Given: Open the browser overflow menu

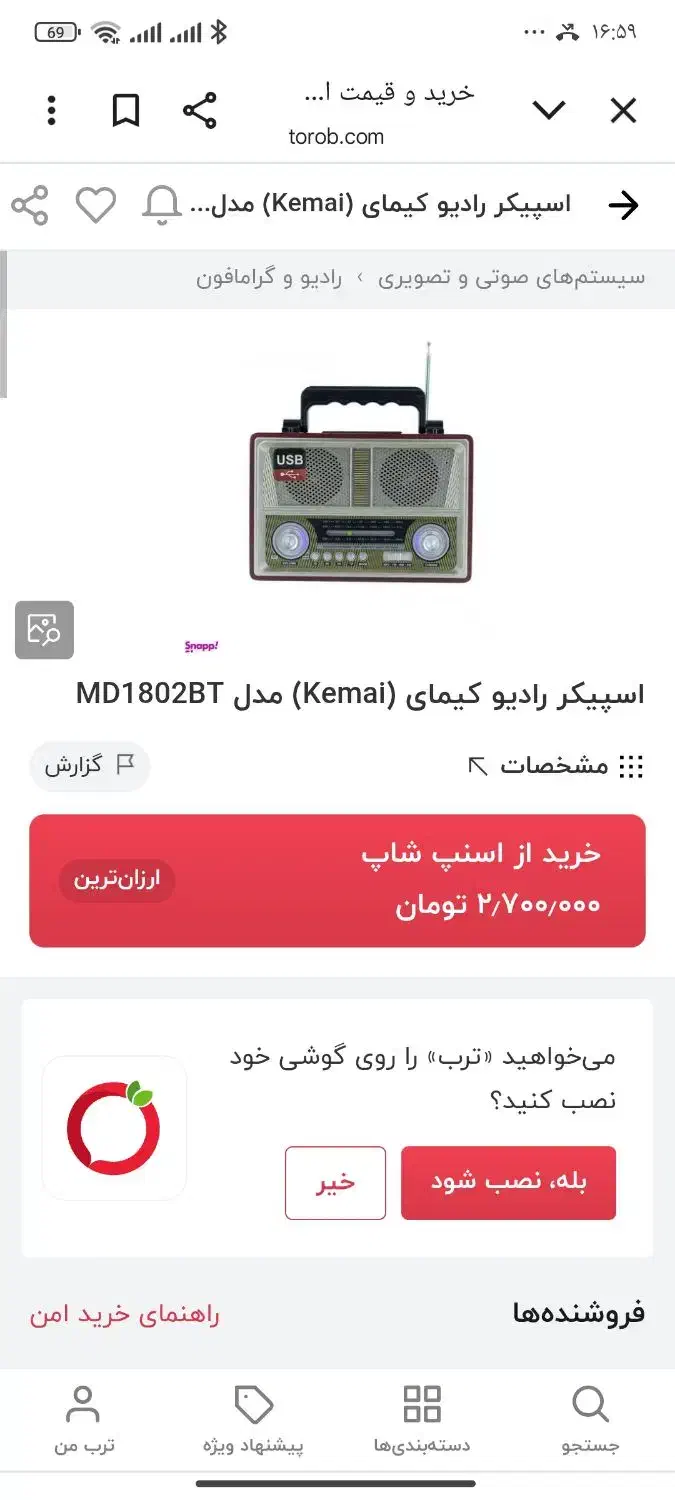Looking at the screenshot, I should point(52,110).
